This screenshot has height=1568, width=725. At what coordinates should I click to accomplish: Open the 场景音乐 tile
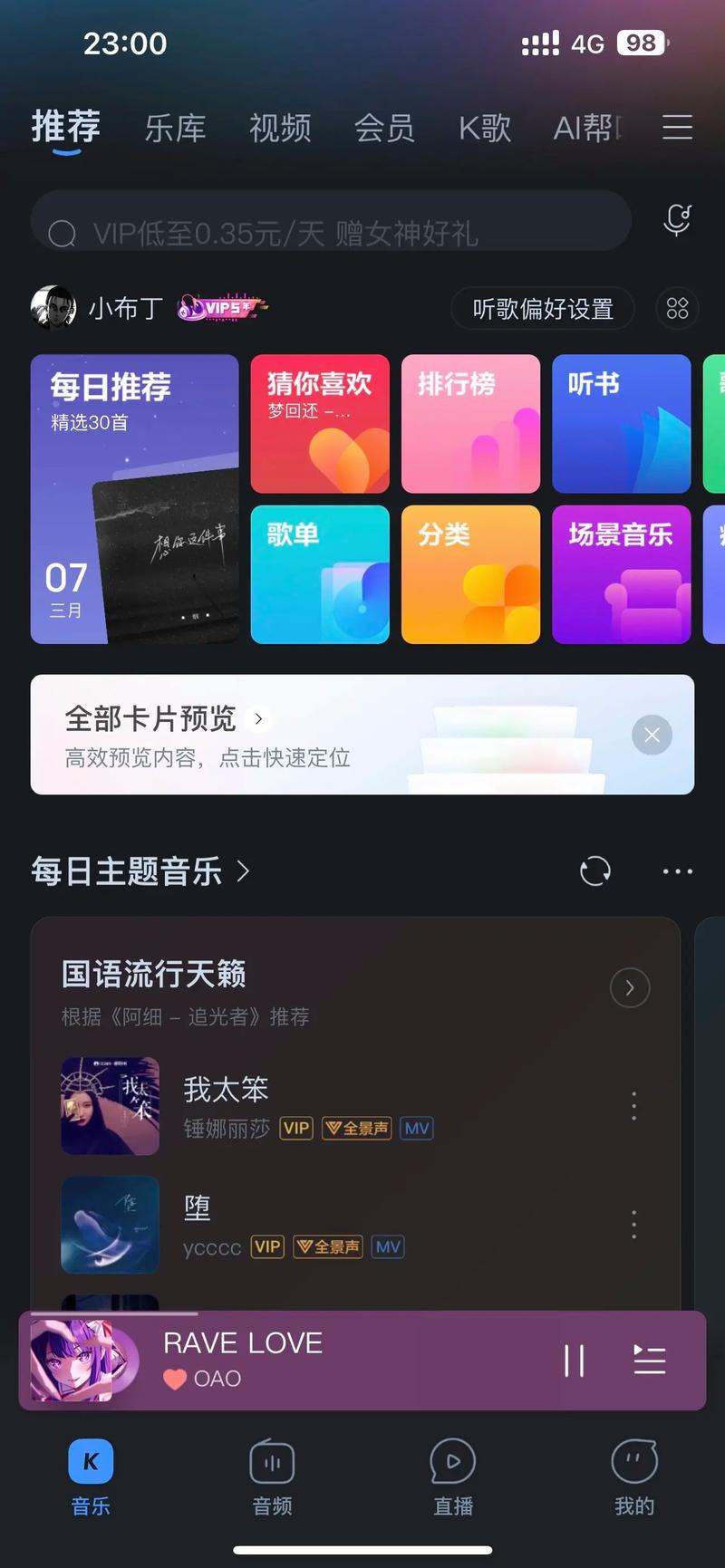(621, 574)
